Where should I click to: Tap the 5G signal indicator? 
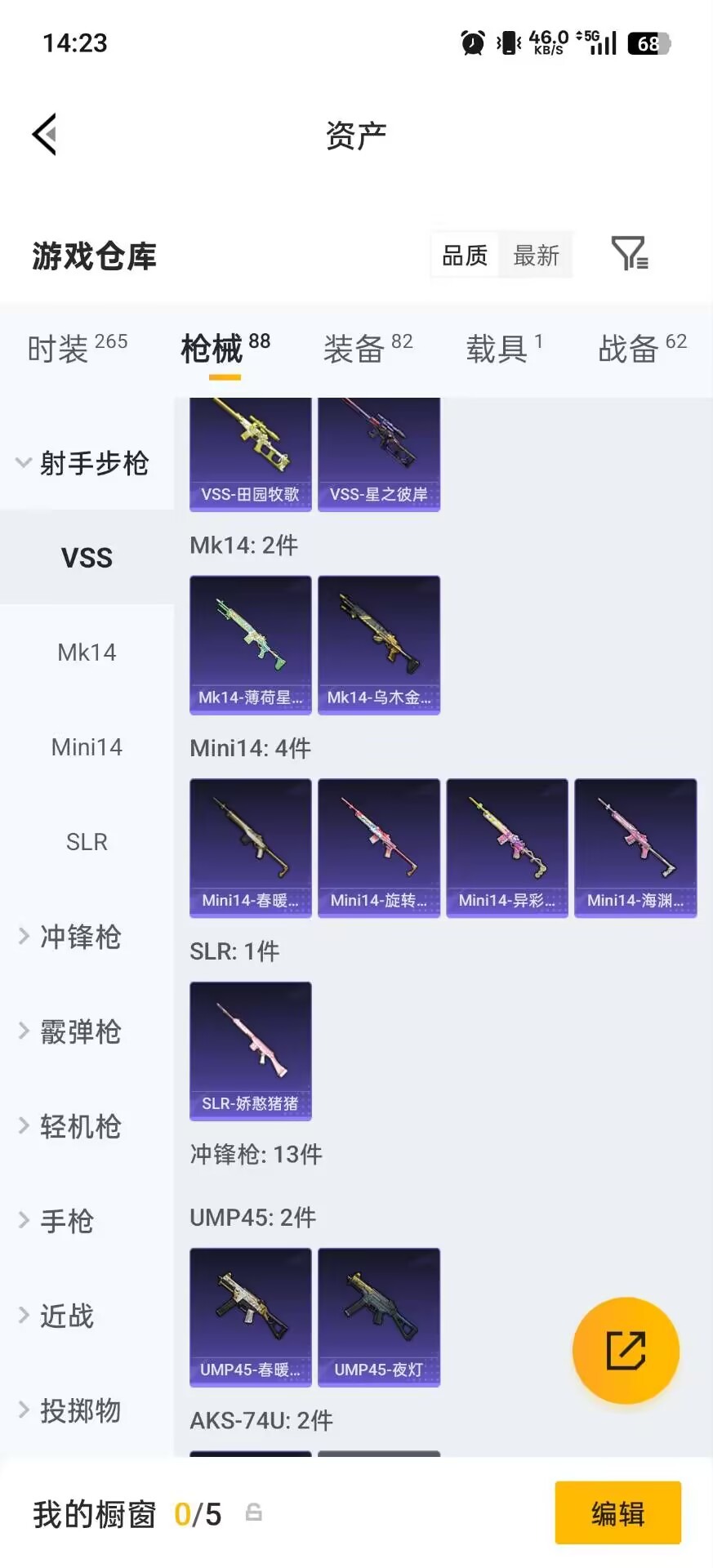tap(600, 43)
